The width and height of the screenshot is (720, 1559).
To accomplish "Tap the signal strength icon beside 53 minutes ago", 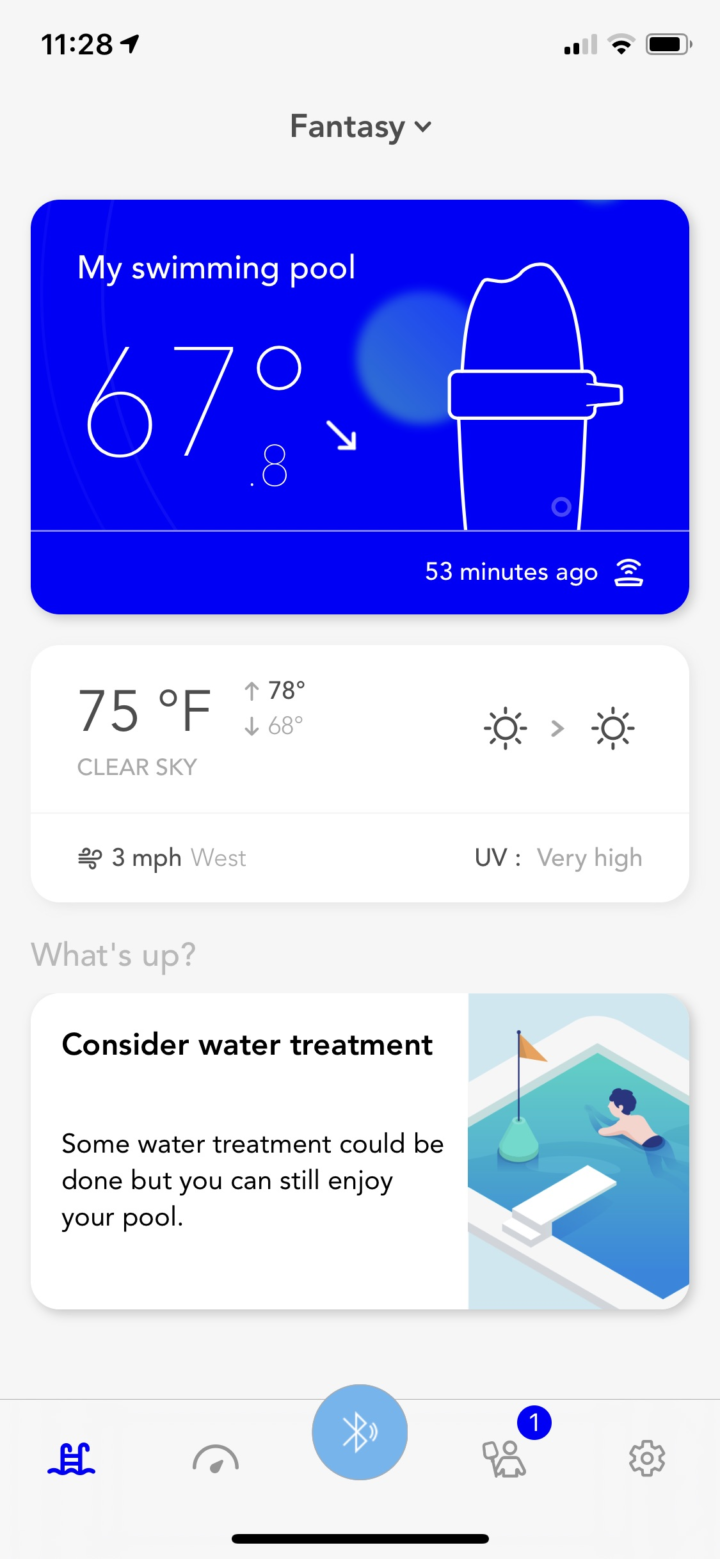I will [x=628, y=571].
